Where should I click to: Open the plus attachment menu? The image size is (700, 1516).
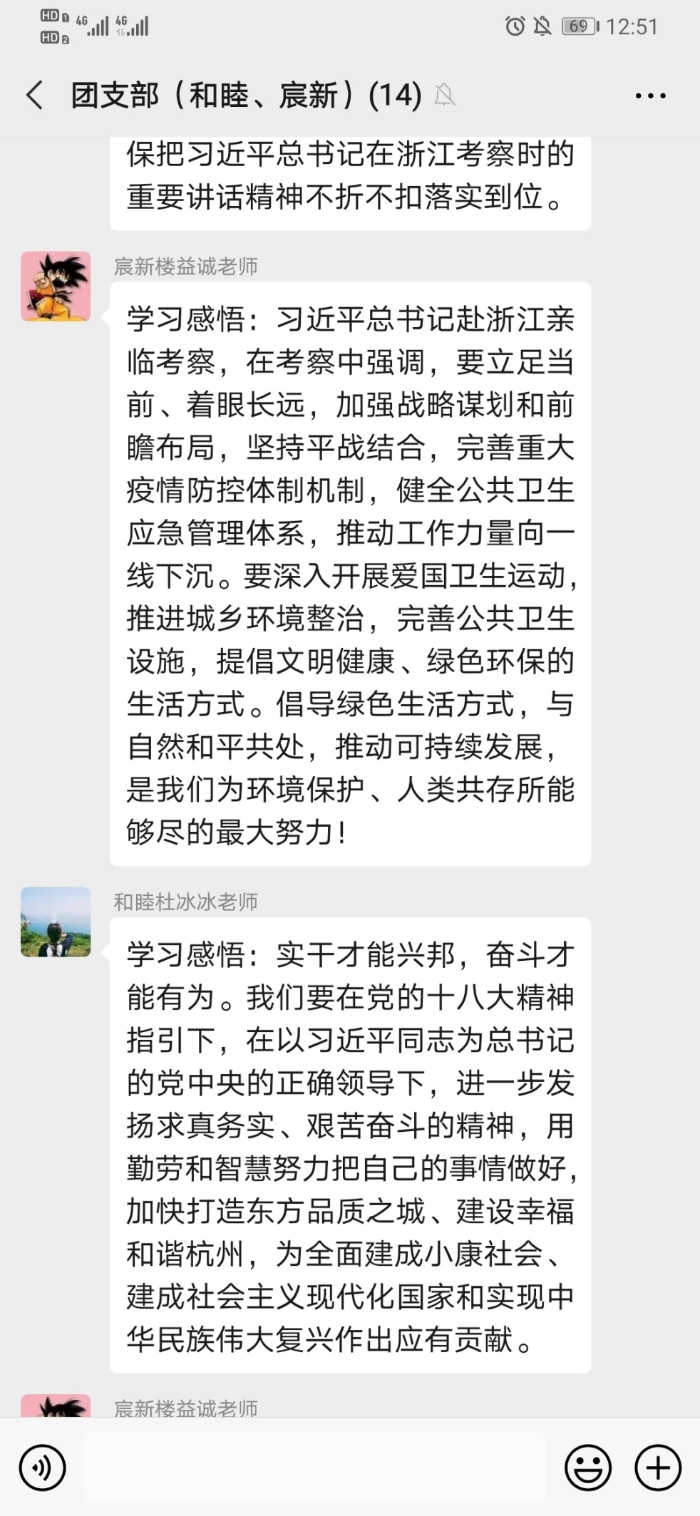point(658,1467)
